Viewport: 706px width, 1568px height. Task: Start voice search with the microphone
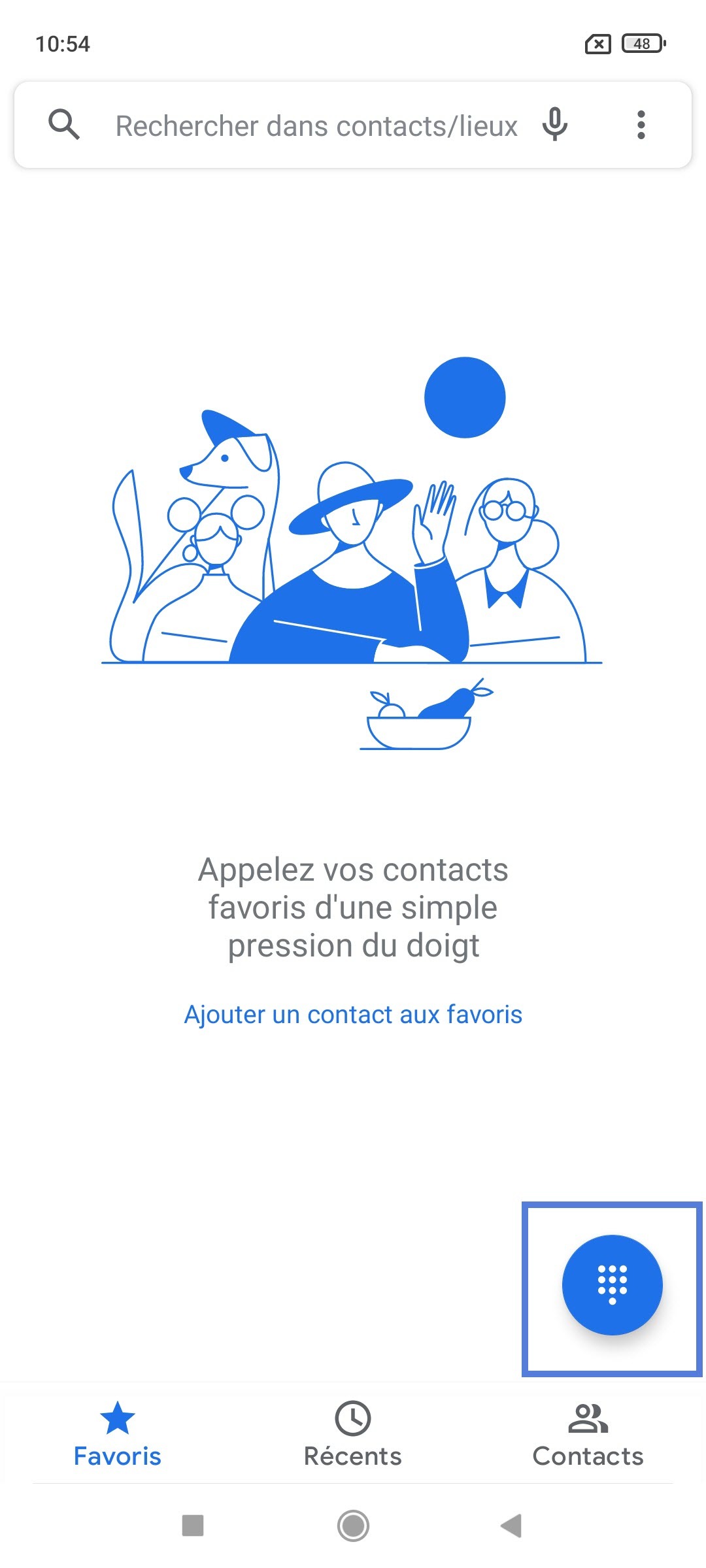coord(554,124)
